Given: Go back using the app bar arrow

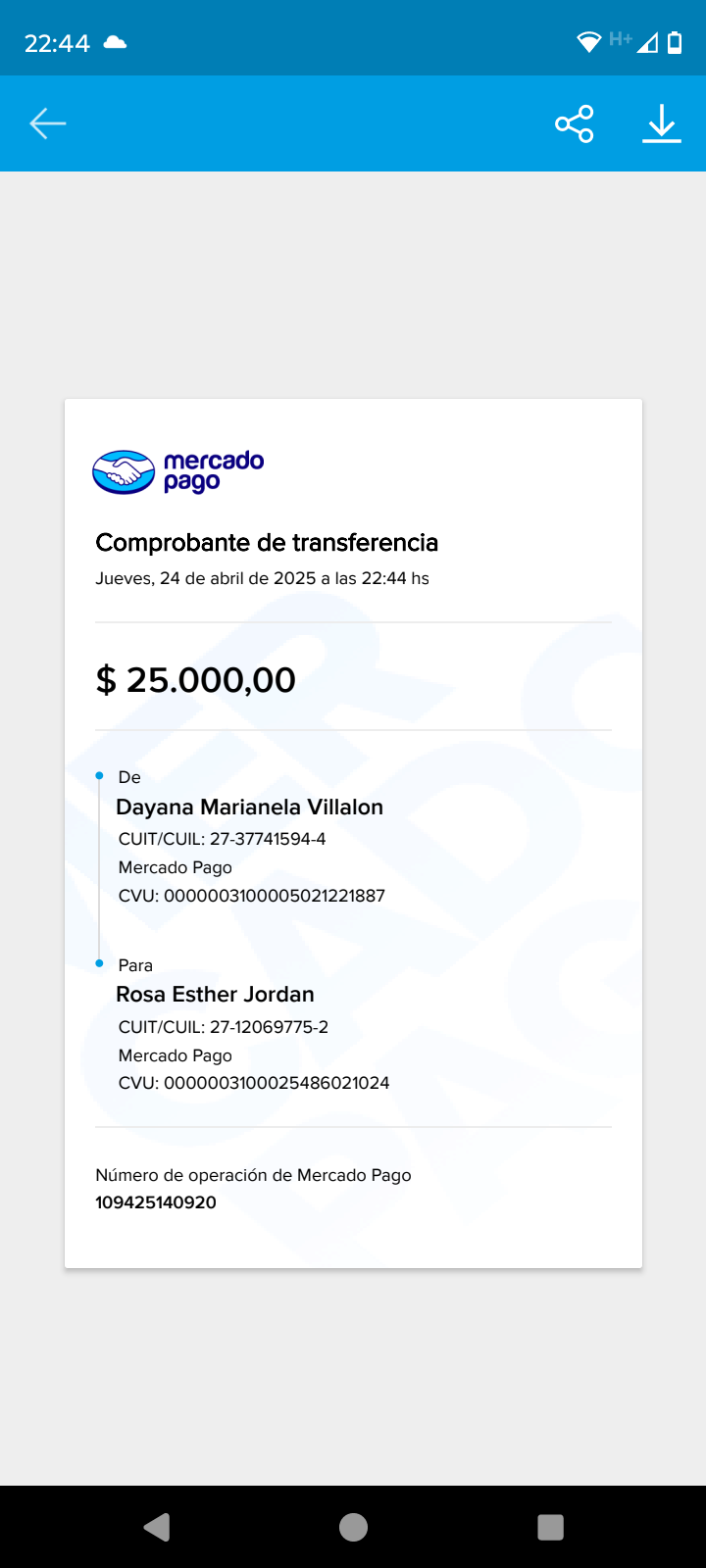Looking at the screenshot, I should coord(47,123).
